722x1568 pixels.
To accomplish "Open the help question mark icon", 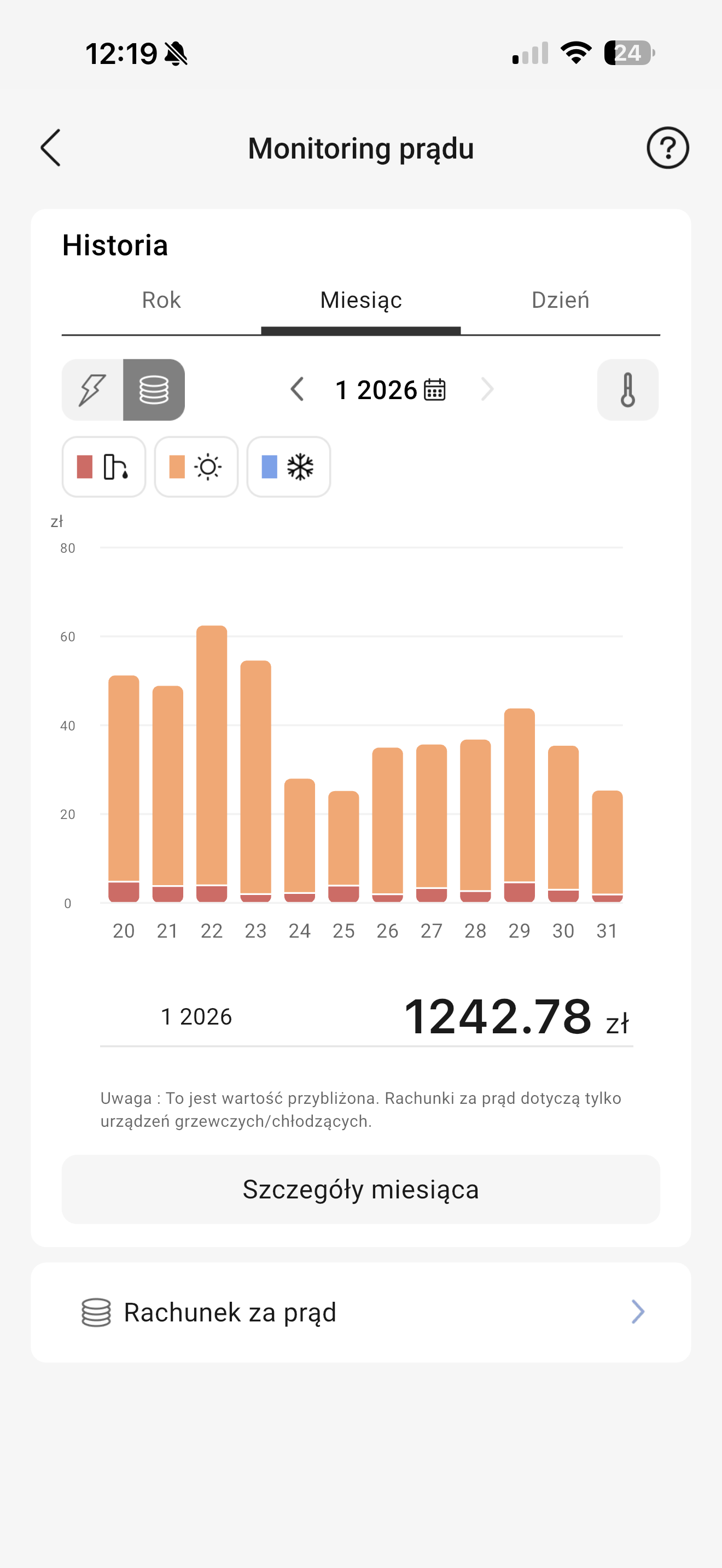I will [667, 148].
